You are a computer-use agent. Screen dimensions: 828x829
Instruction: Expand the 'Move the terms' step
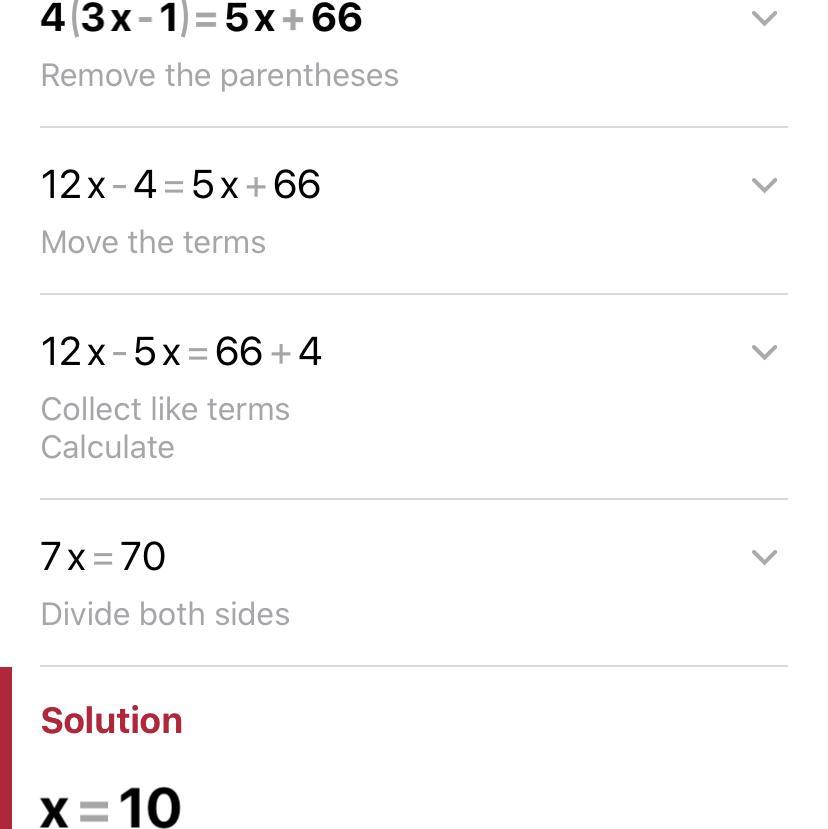(764, 186)
